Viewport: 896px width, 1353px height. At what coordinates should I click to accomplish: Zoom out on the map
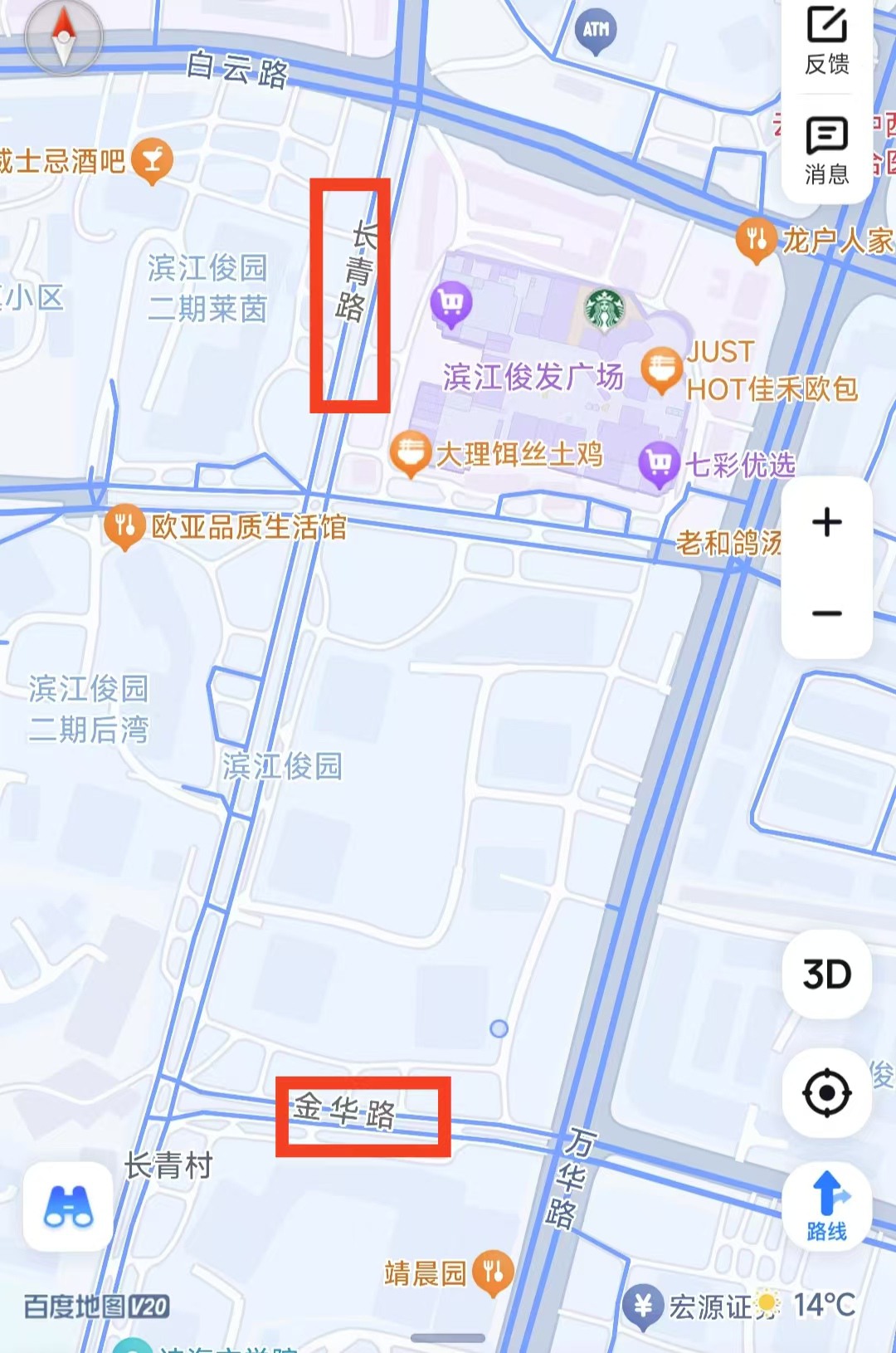(826, 613)
